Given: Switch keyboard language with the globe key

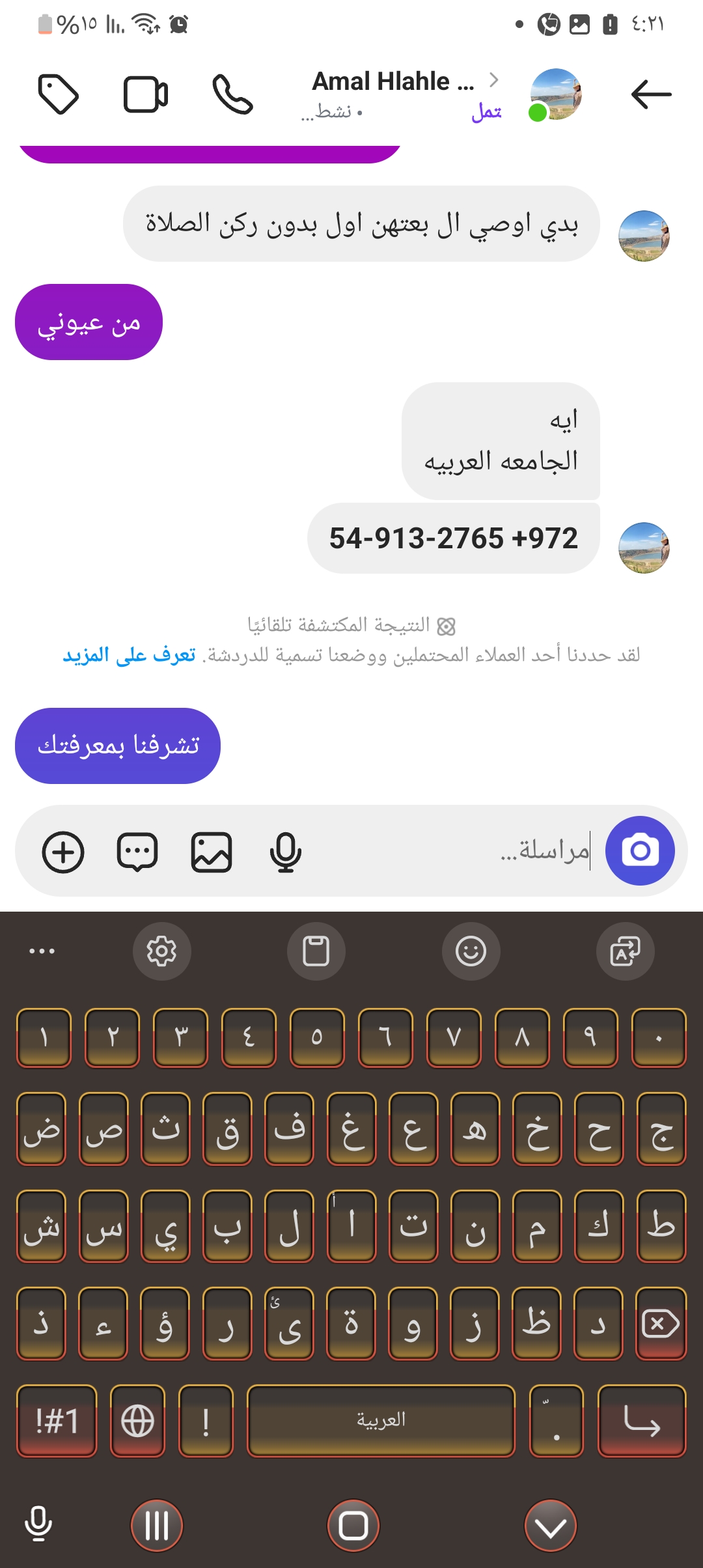Looking at the screenshot, I should click(x=137, y=1420).
